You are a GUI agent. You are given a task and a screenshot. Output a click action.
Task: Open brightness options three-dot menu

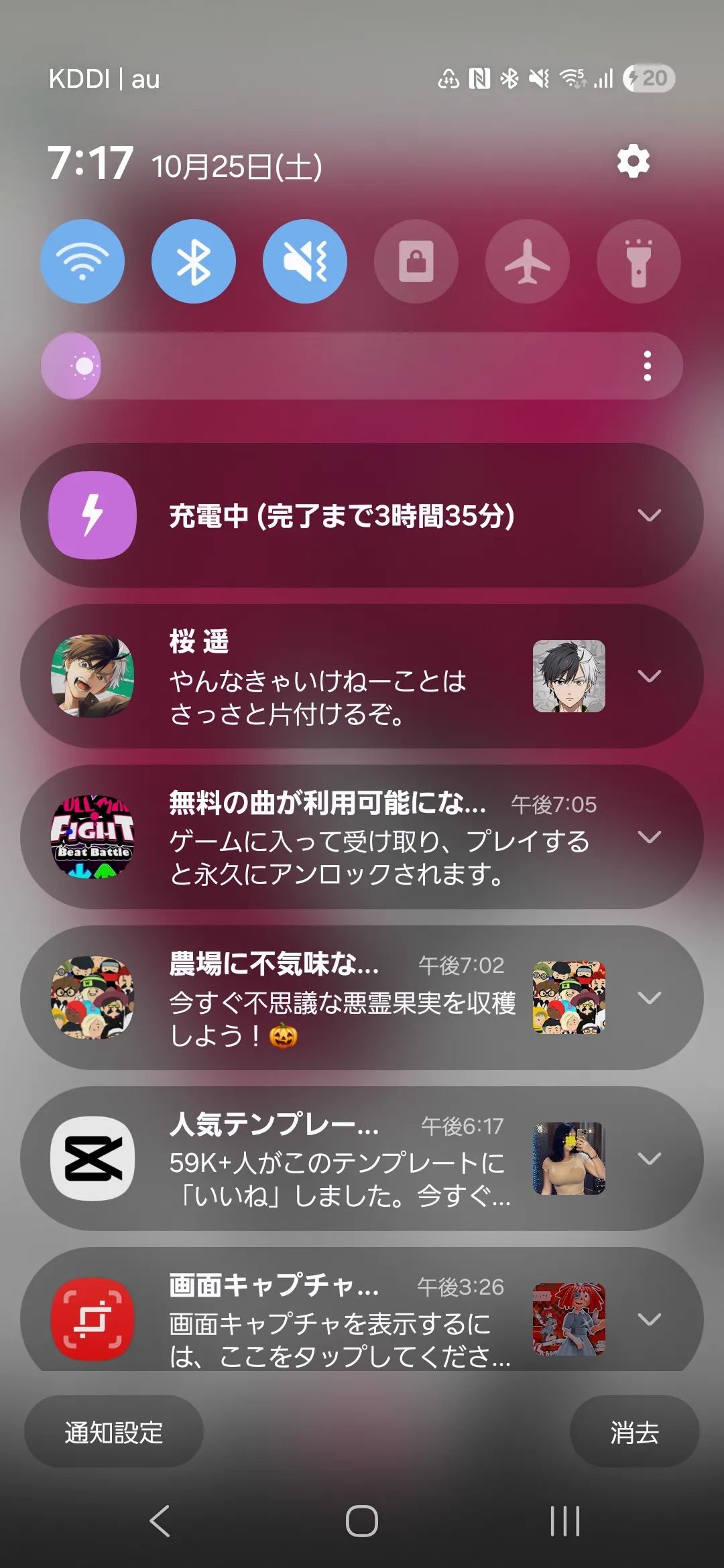pos(647,366)
